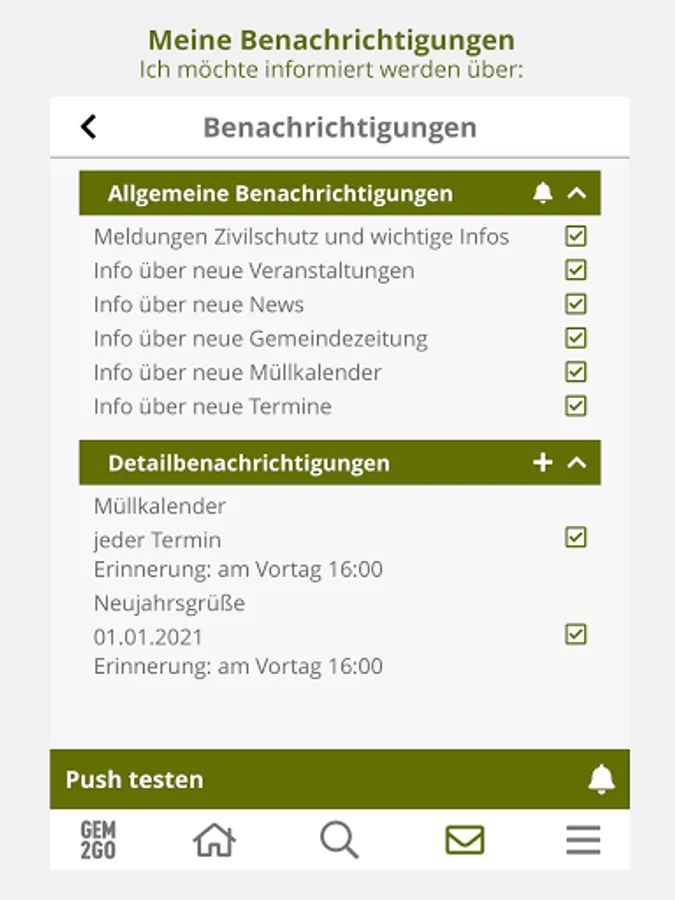Screen dimensions: 675x900
Task: Uncheck Info über neue Gemeindezeitung
Action: pos(575,339)
